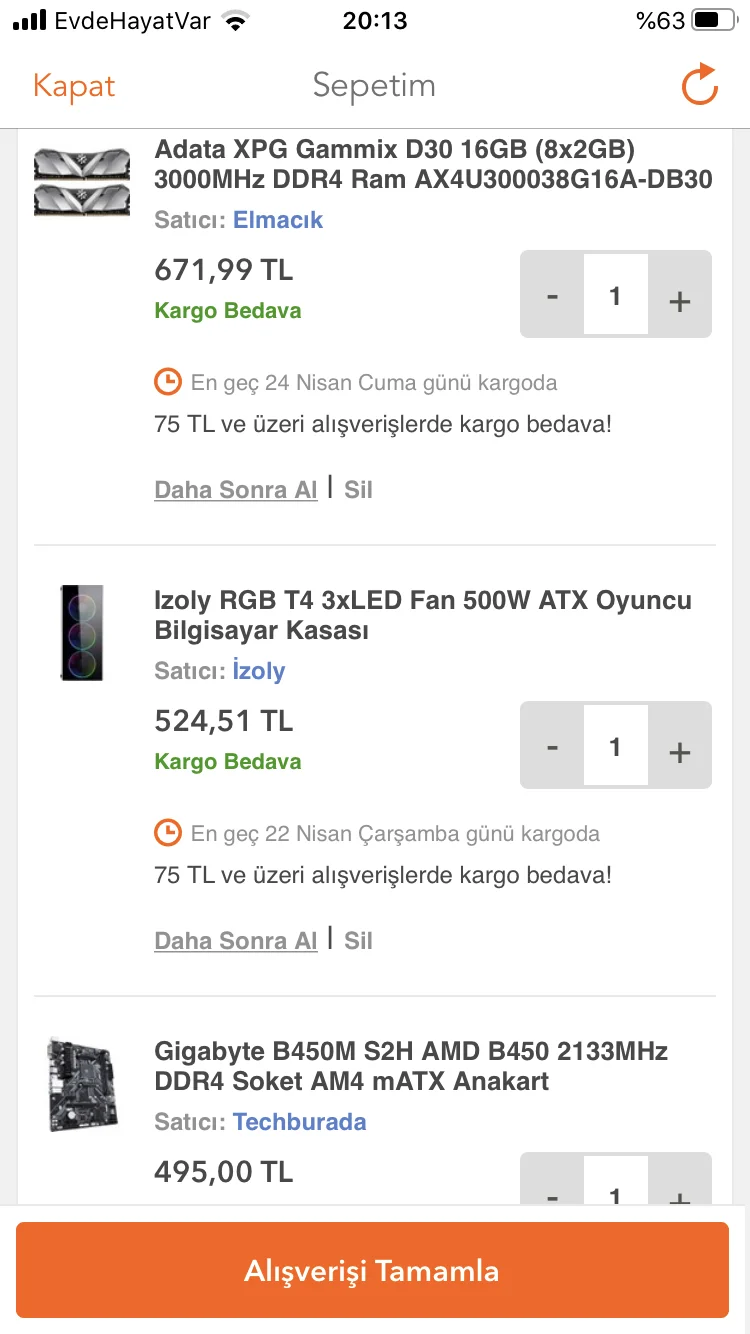
Task: Open the Izoly RGB T4 case product
Action: pos(422,615)
